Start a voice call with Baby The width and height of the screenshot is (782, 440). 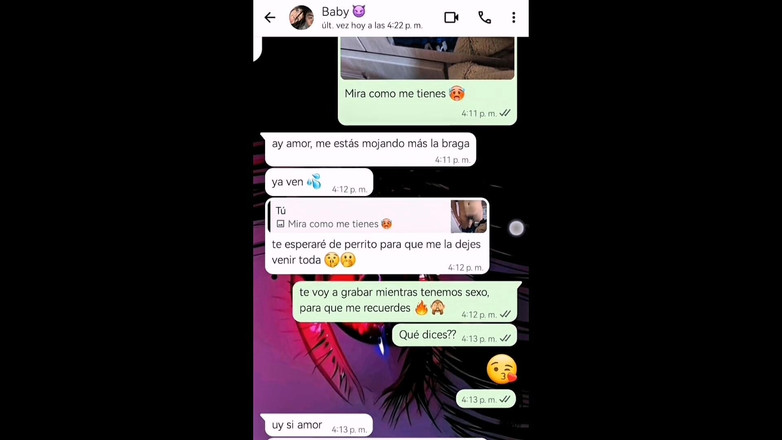click(484, 17)
